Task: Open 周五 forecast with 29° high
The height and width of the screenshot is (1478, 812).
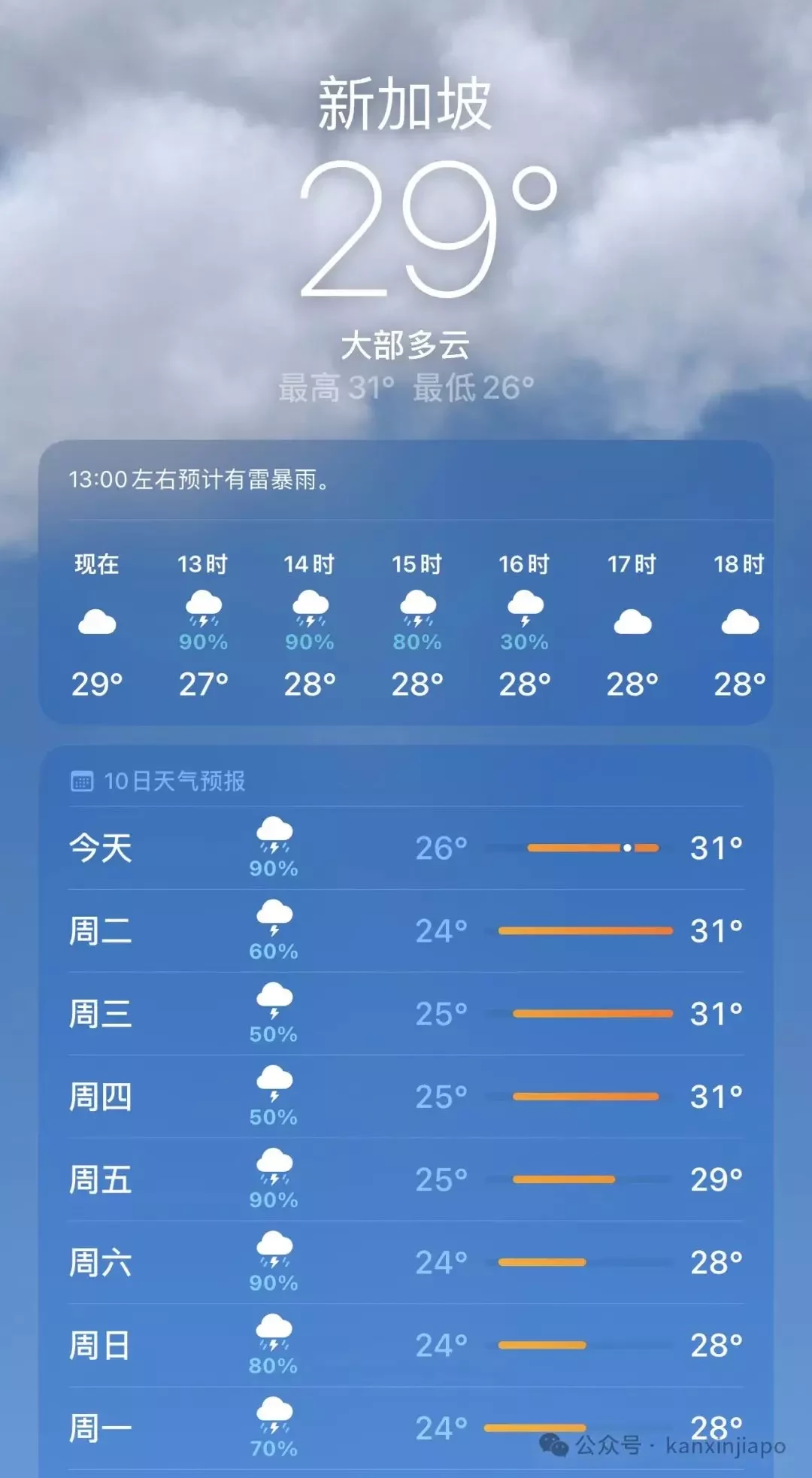Action: coord(406,1179)
